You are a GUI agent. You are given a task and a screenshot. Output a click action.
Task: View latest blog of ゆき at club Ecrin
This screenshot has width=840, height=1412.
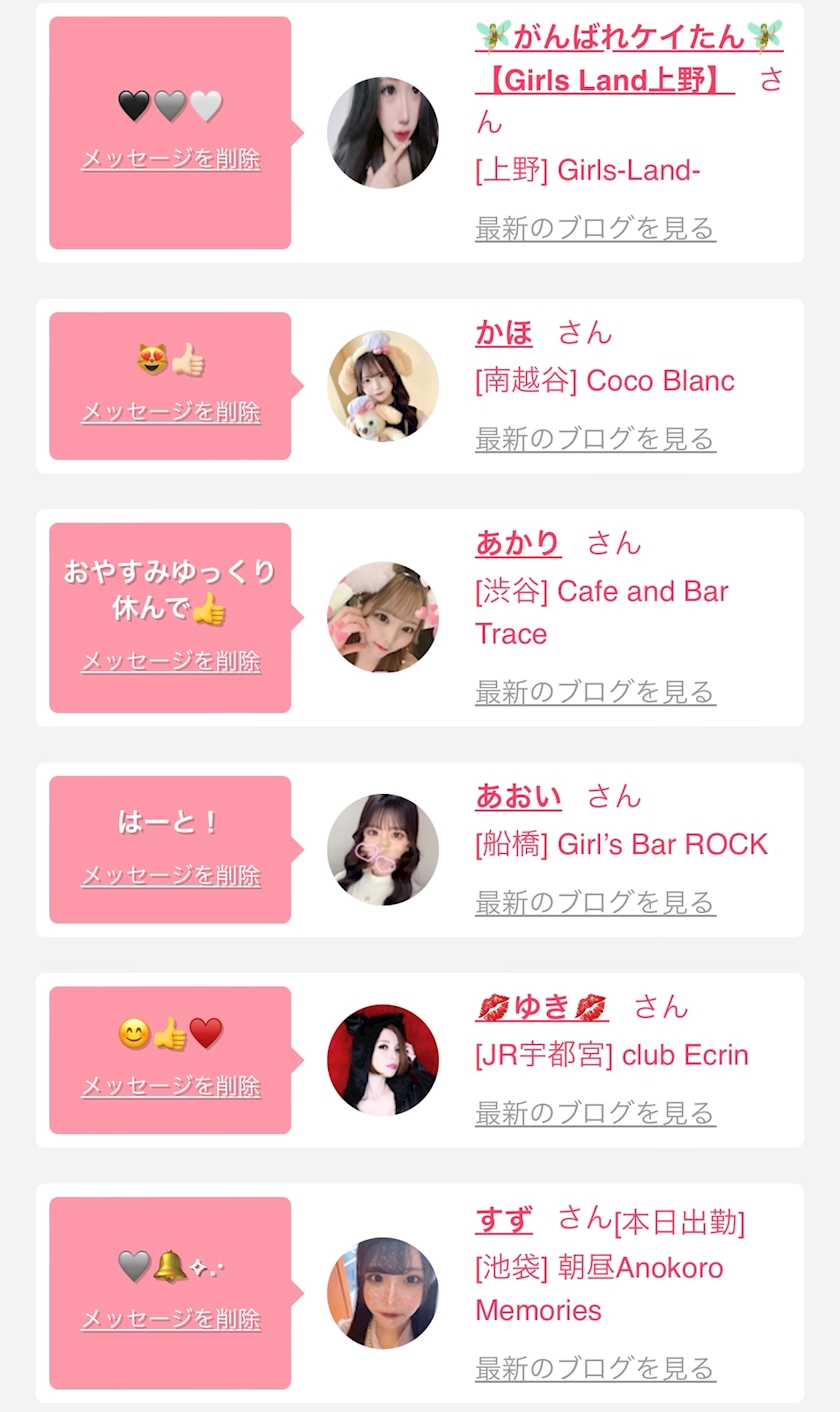click(595, 1112)
